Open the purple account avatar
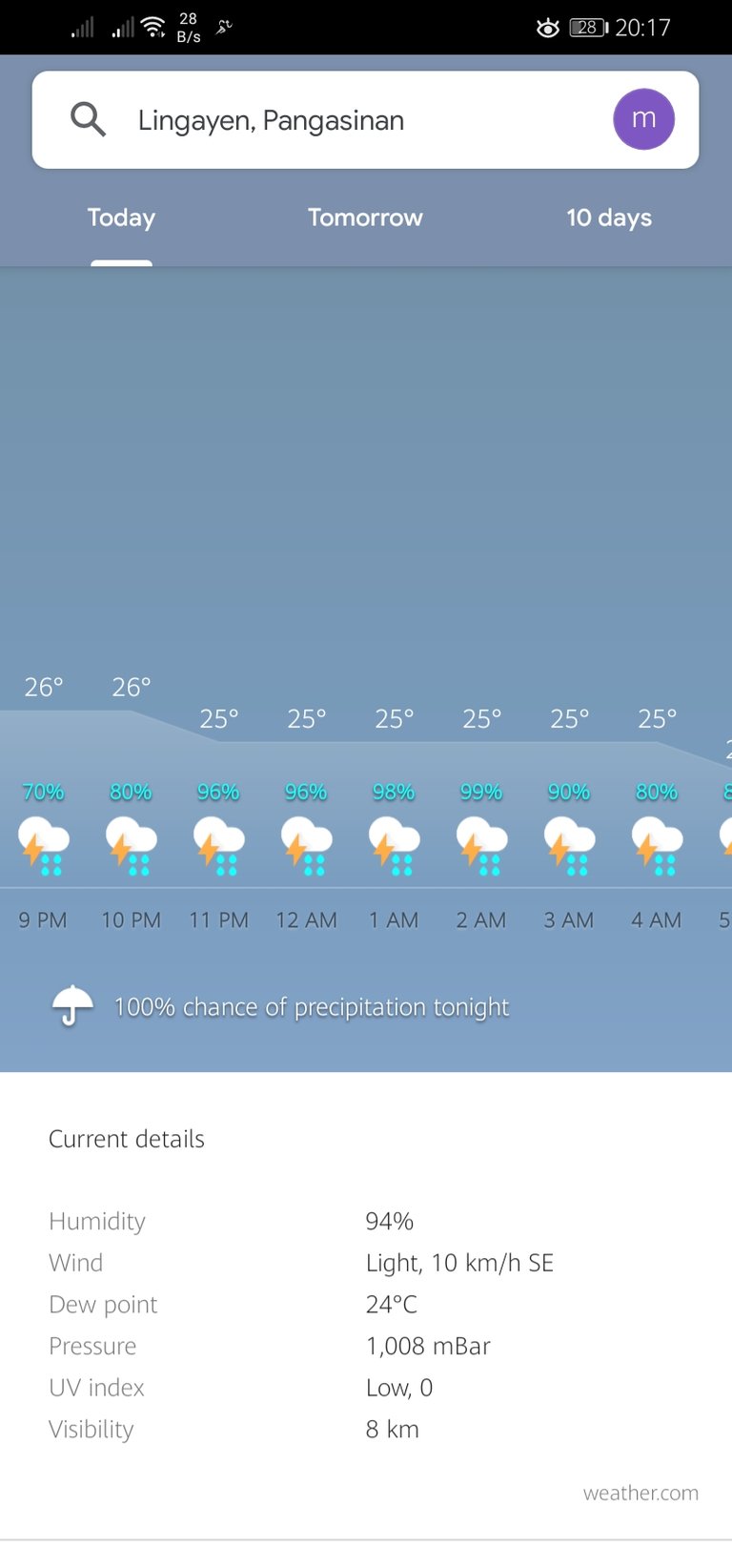Image resolution: width=732 pixels, height=1568 pixels. click(643, 119)
